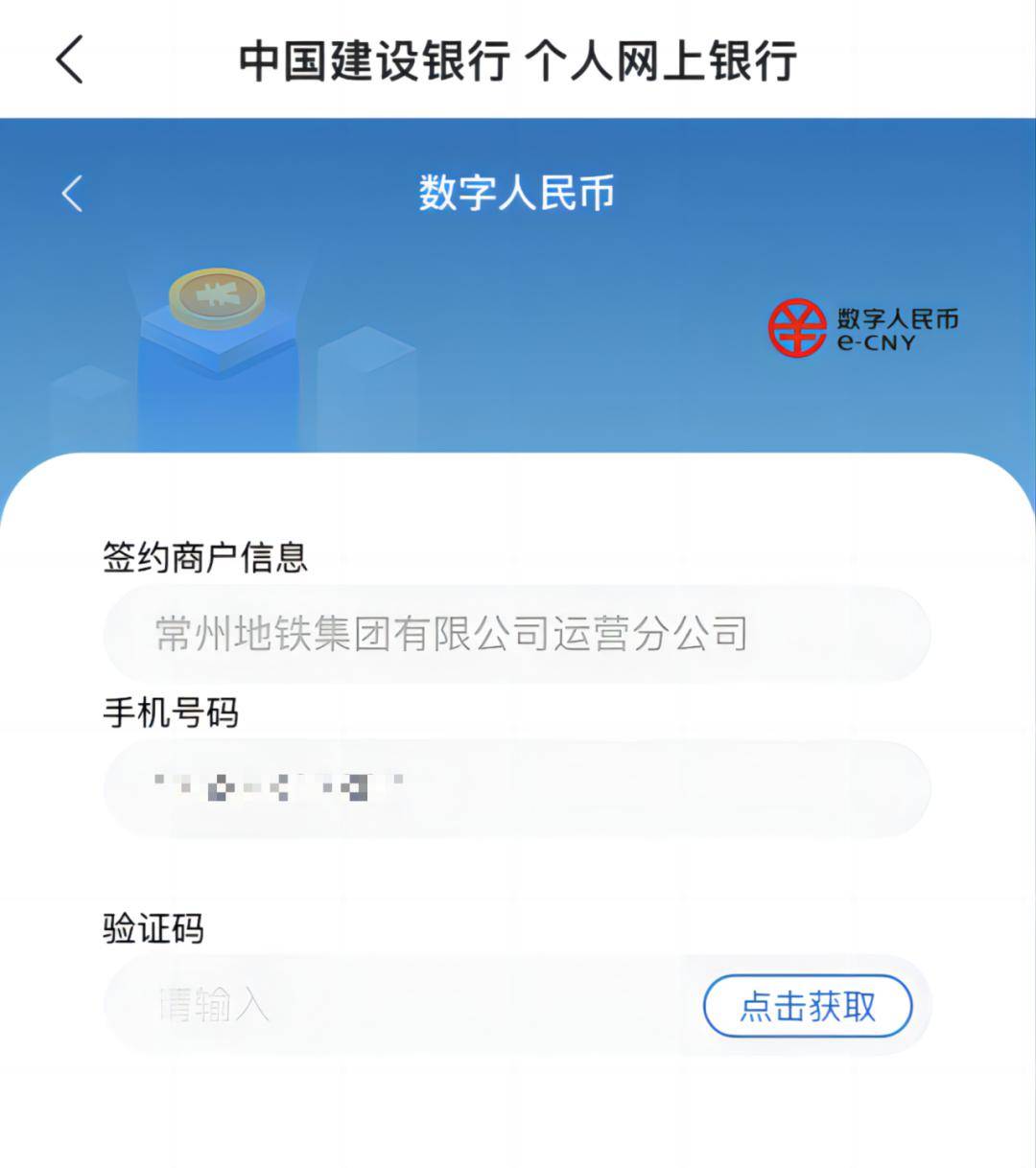
Task: Click the 数字人民币 page title
Action: coord(518,192)
